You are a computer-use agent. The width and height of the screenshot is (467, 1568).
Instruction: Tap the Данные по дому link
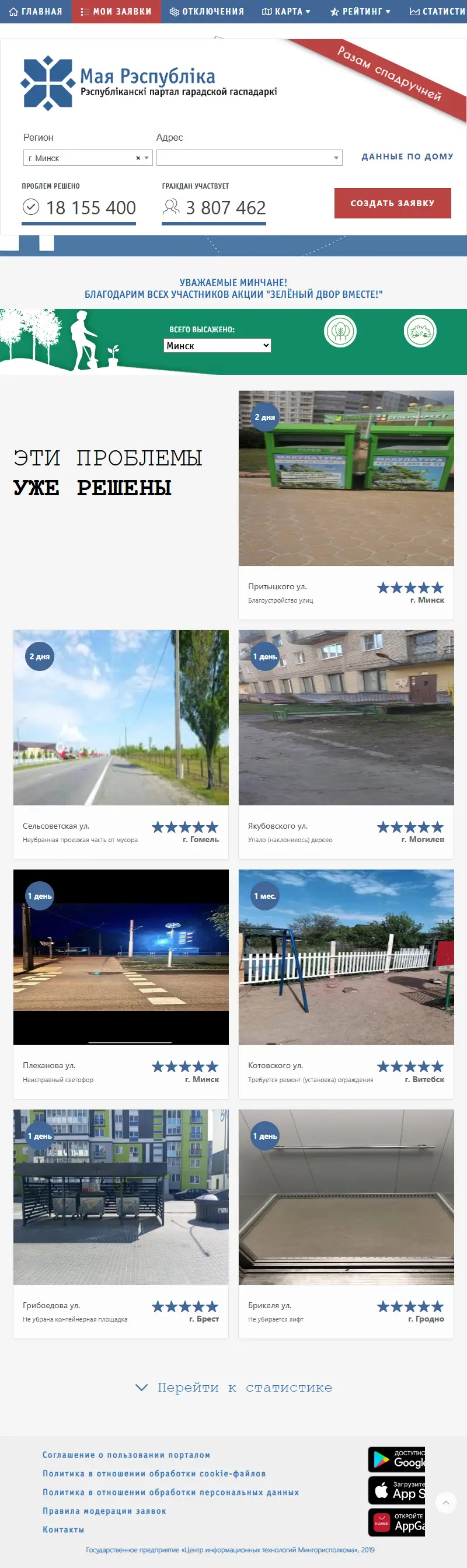[x=407, y=157]
